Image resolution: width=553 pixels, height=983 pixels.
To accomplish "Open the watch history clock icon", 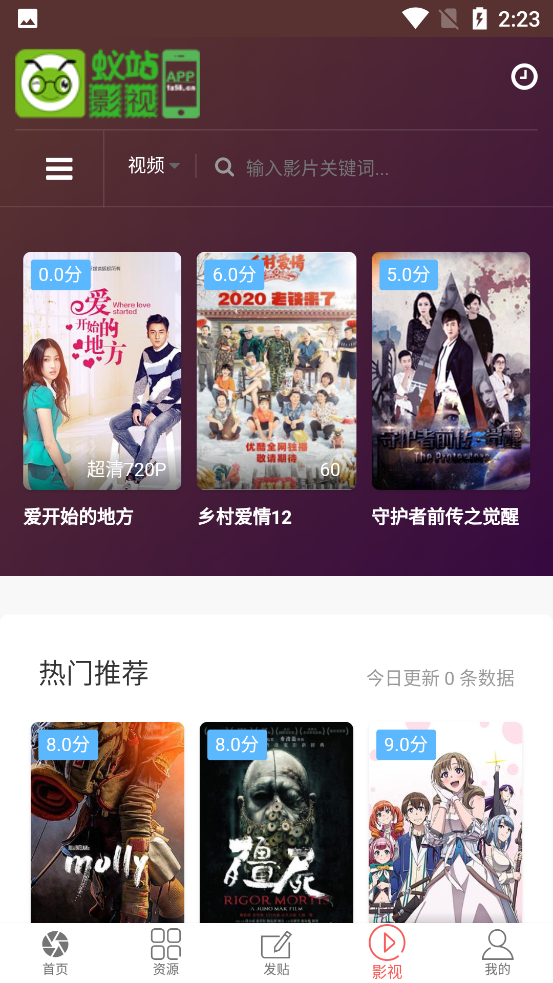I will coord(524,77).
